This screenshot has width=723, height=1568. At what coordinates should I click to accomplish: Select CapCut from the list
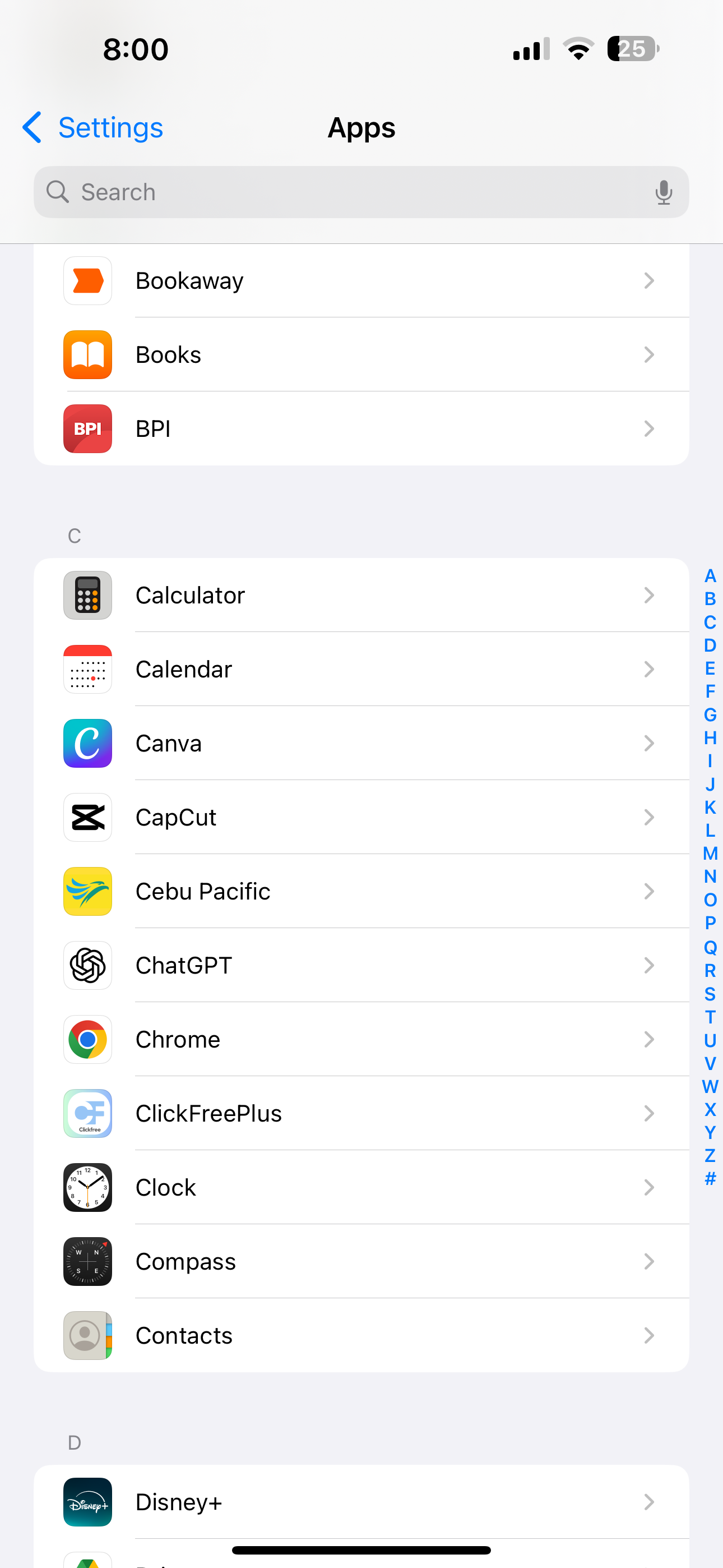[x=361, y=818]
